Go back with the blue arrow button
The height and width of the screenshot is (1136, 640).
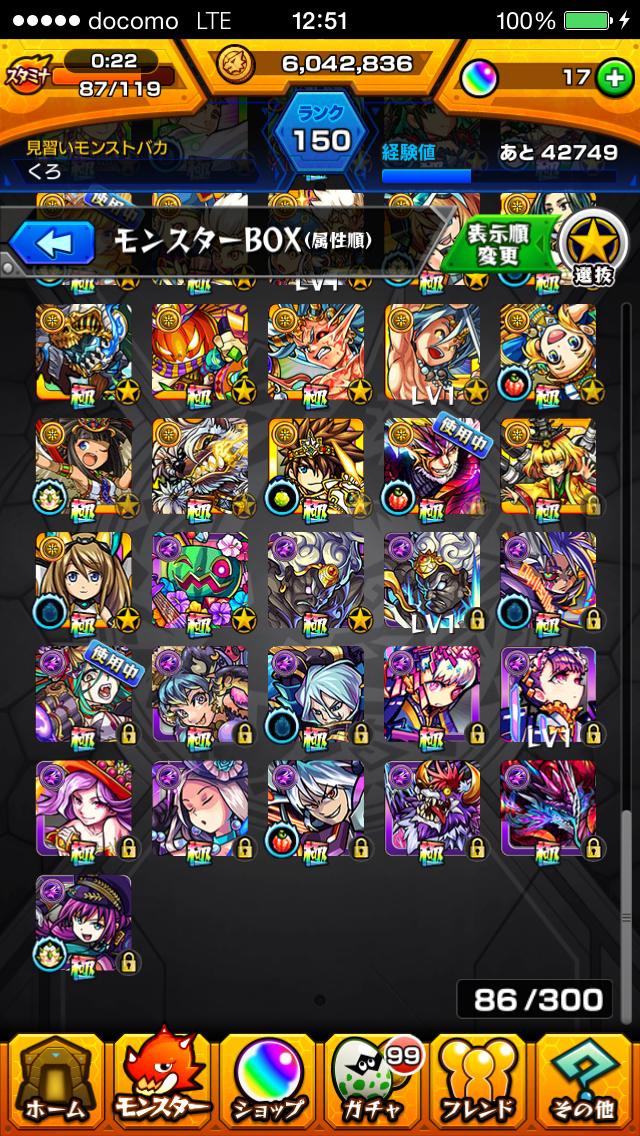pyautogui.click(x=51, y=243)
